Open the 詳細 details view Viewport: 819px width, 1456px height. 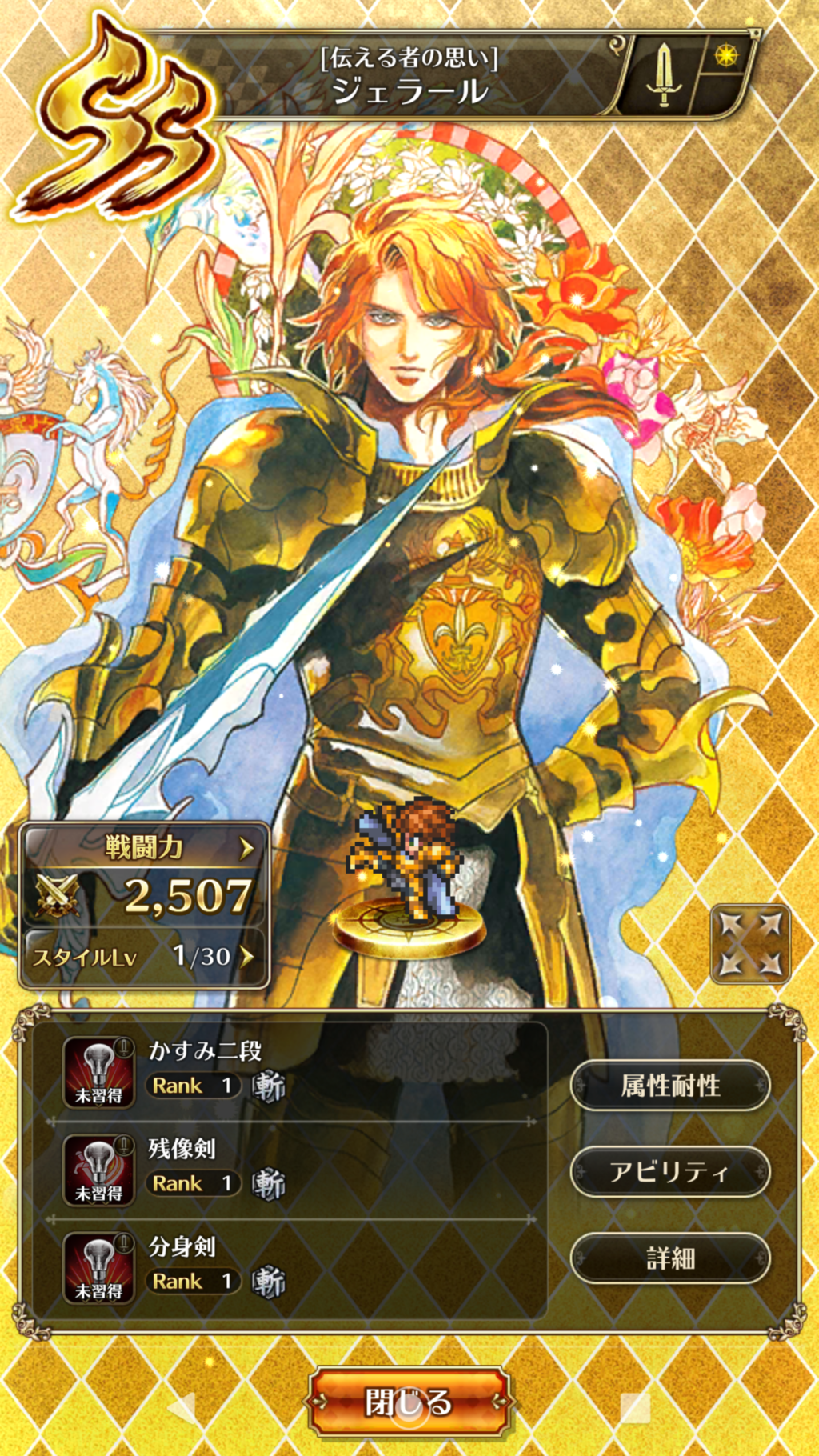point(670,1258)
